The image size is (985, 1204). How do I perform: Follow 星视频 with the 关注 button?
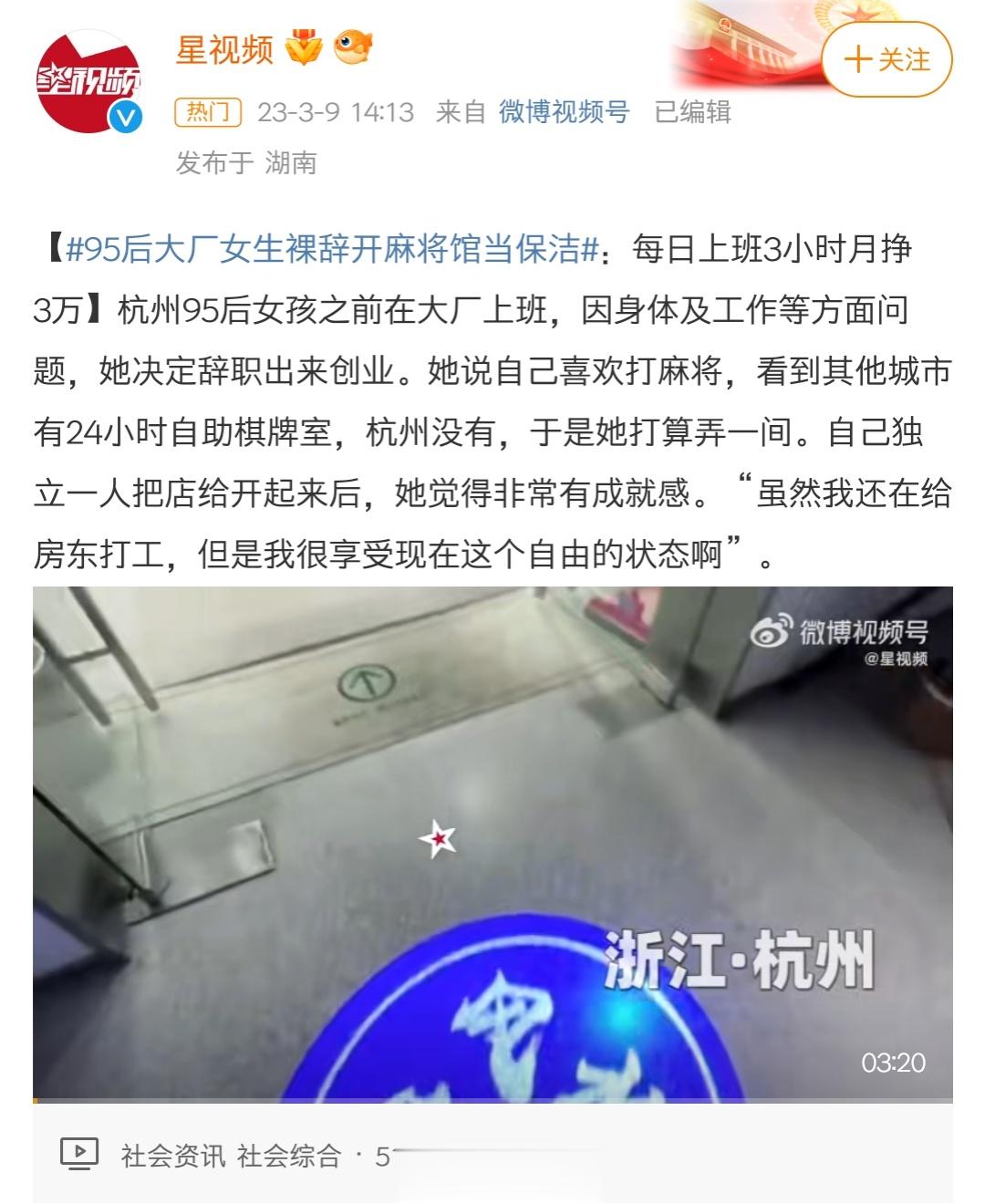[x=886, y=60]
